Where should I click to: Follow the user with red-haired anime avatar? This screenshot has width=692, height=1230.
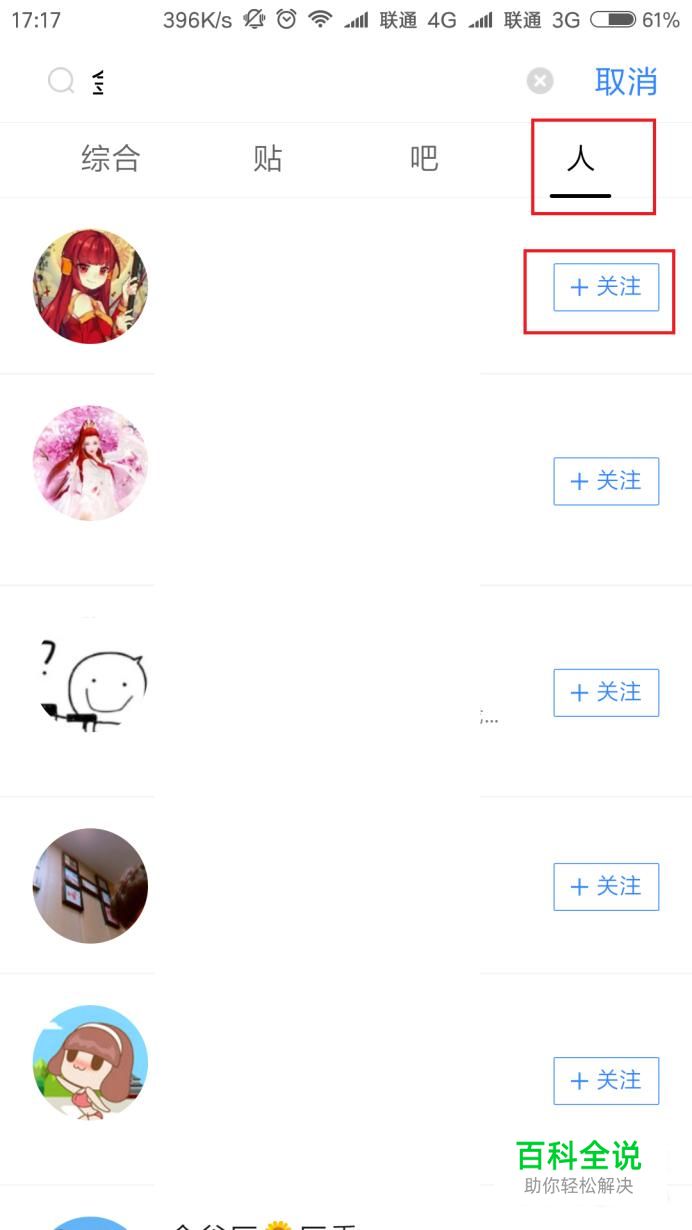pyautogui.click(x=606, y=287)
